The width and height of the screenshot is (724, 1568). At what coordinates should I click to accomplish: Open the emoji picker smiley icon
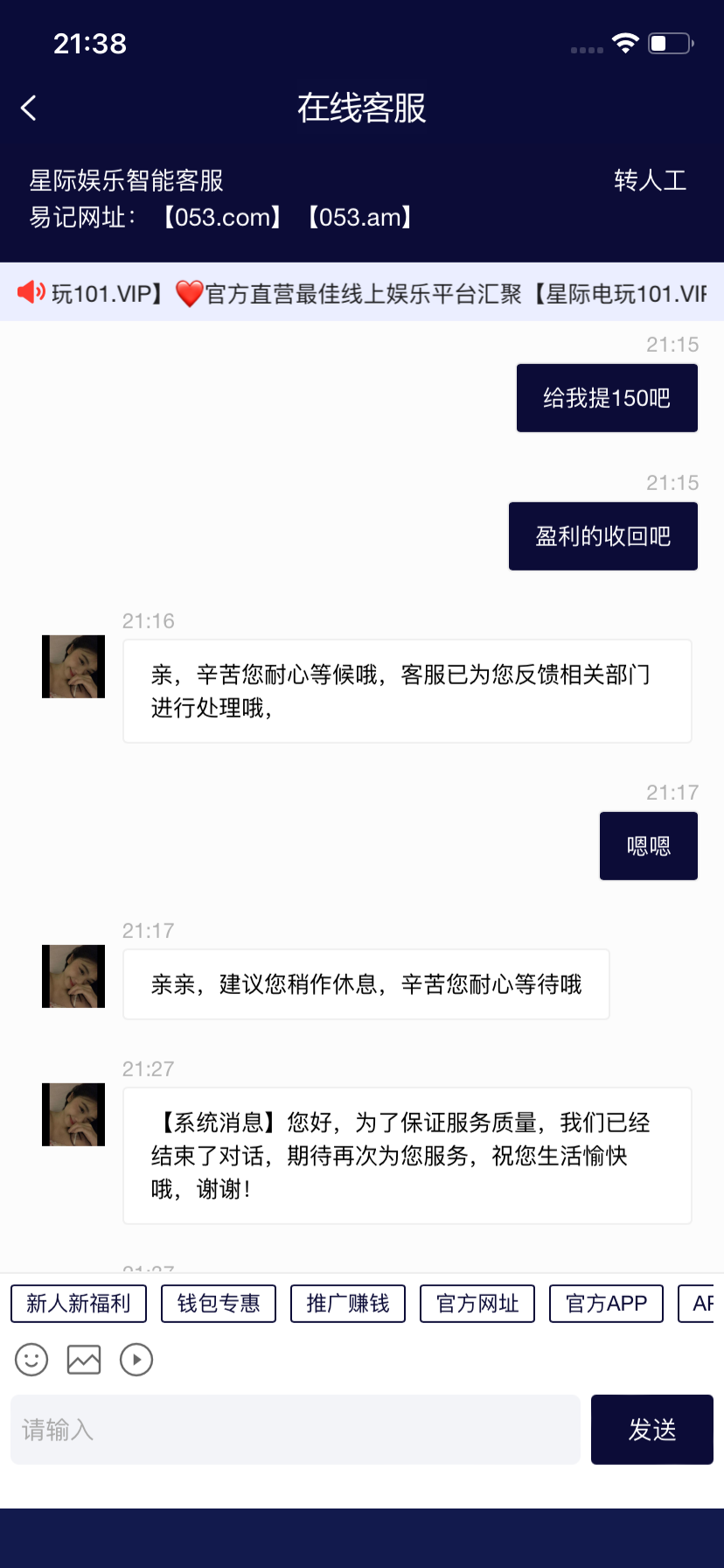pyautogui.click(x=31, y=1359)
